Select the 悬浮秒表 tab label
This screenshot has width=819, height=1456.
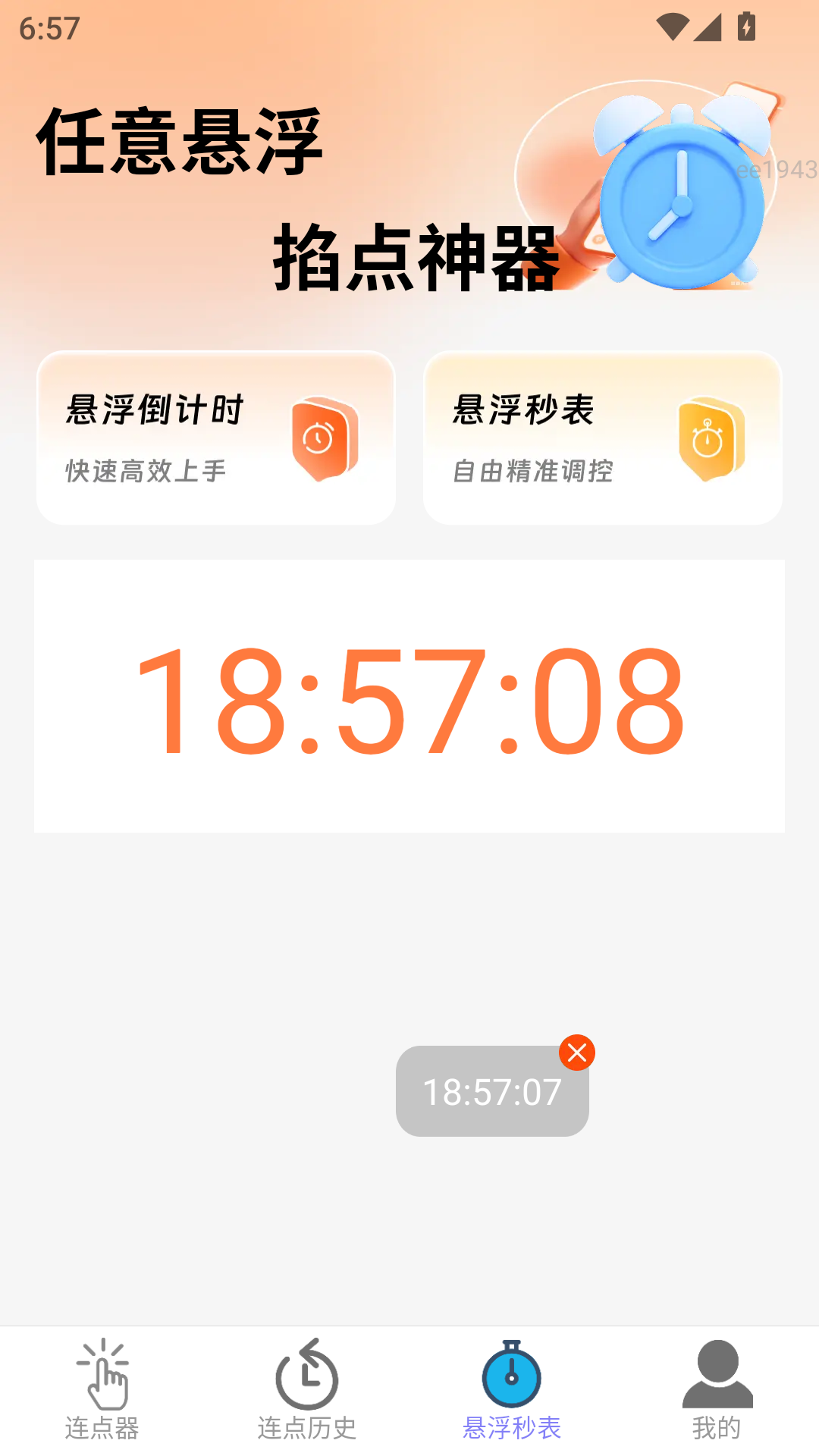point(511,1426)
